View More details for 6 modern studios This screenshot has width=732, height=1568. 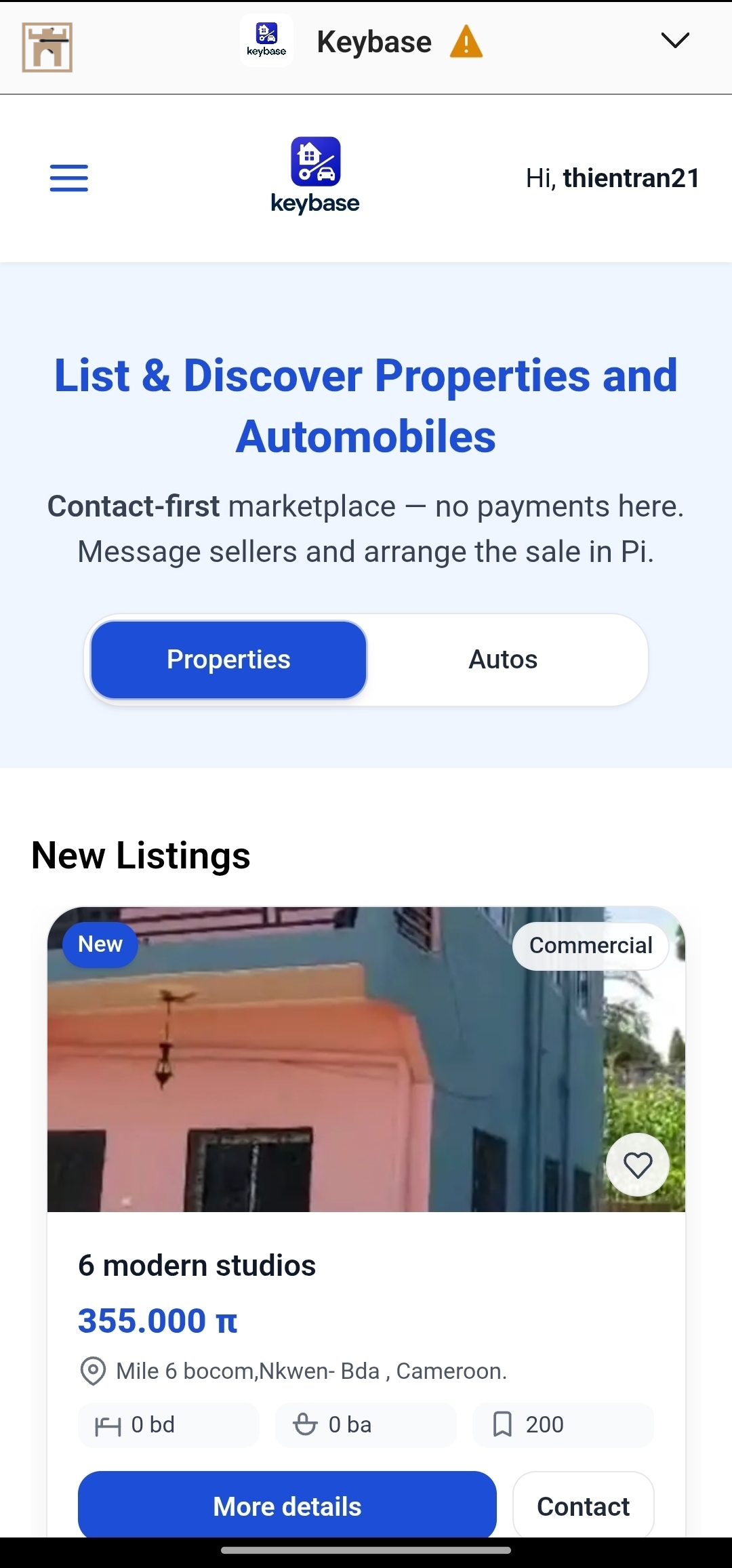[287, 1505]
